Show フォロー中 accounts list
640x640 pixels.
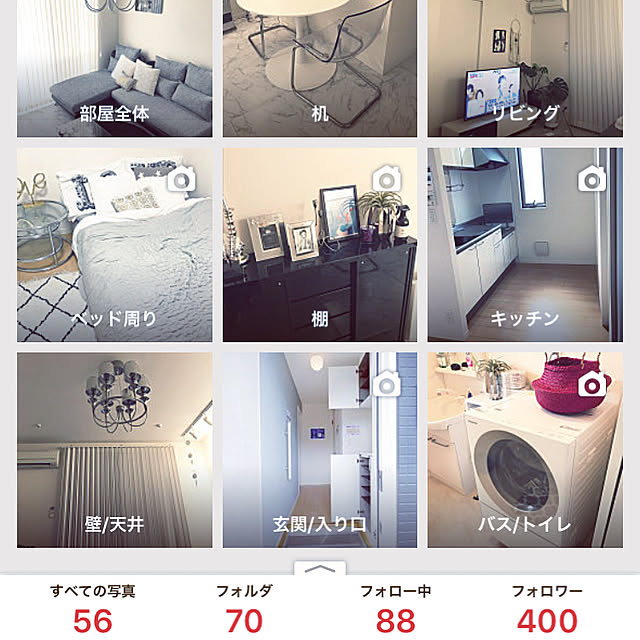395,608
